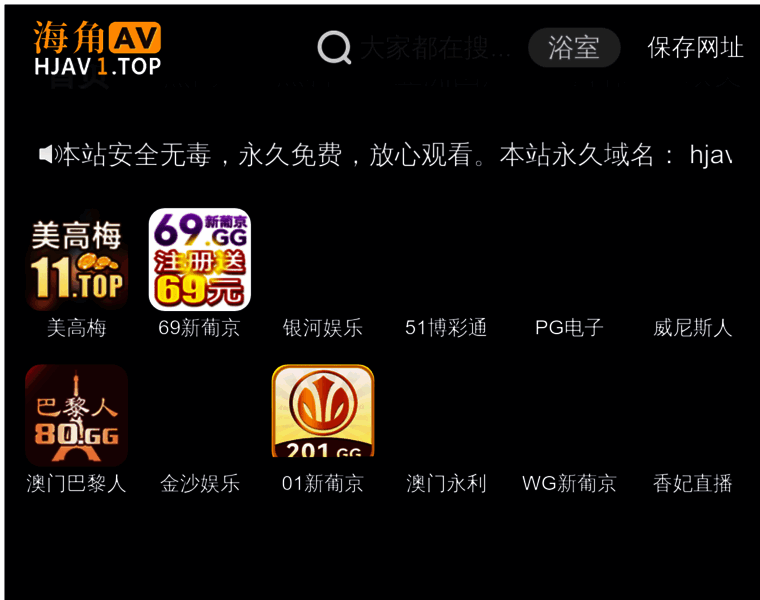Open the search field with 大家都在搜
Screen dimensions: 760x600
(x=434, y=47)
